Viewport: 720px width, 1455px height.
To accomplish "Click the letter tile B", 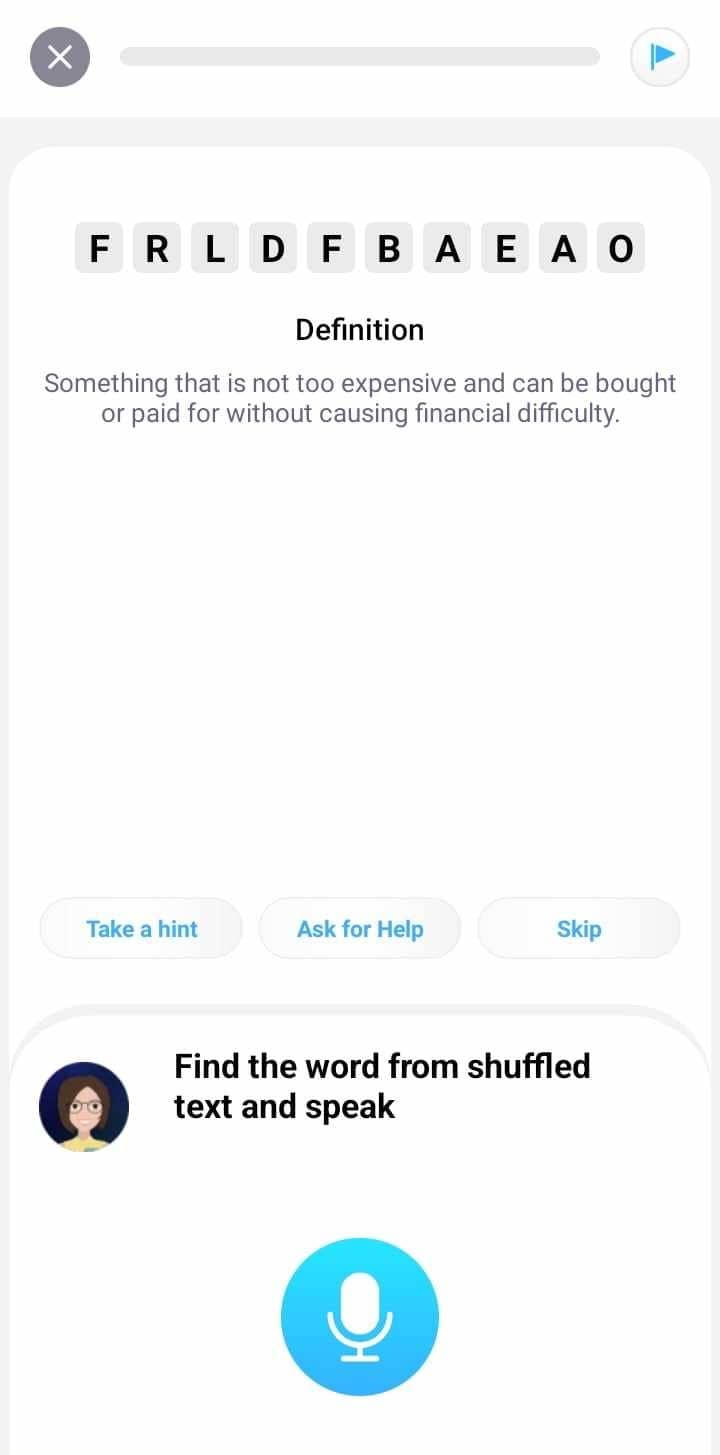I will [388, 248].
